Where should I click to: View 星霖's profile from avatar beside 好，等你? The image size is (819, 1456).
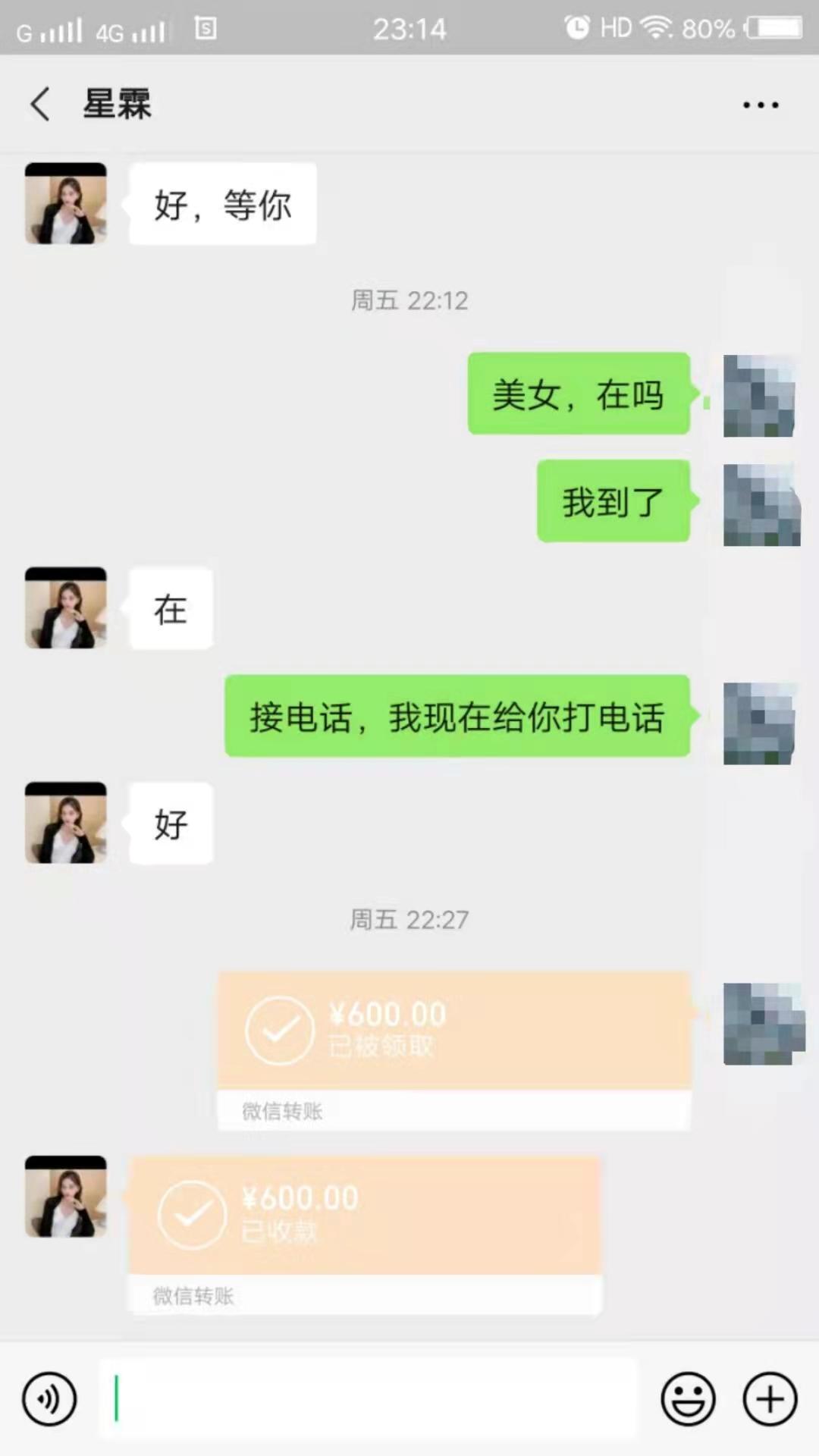tap(66, 203)
